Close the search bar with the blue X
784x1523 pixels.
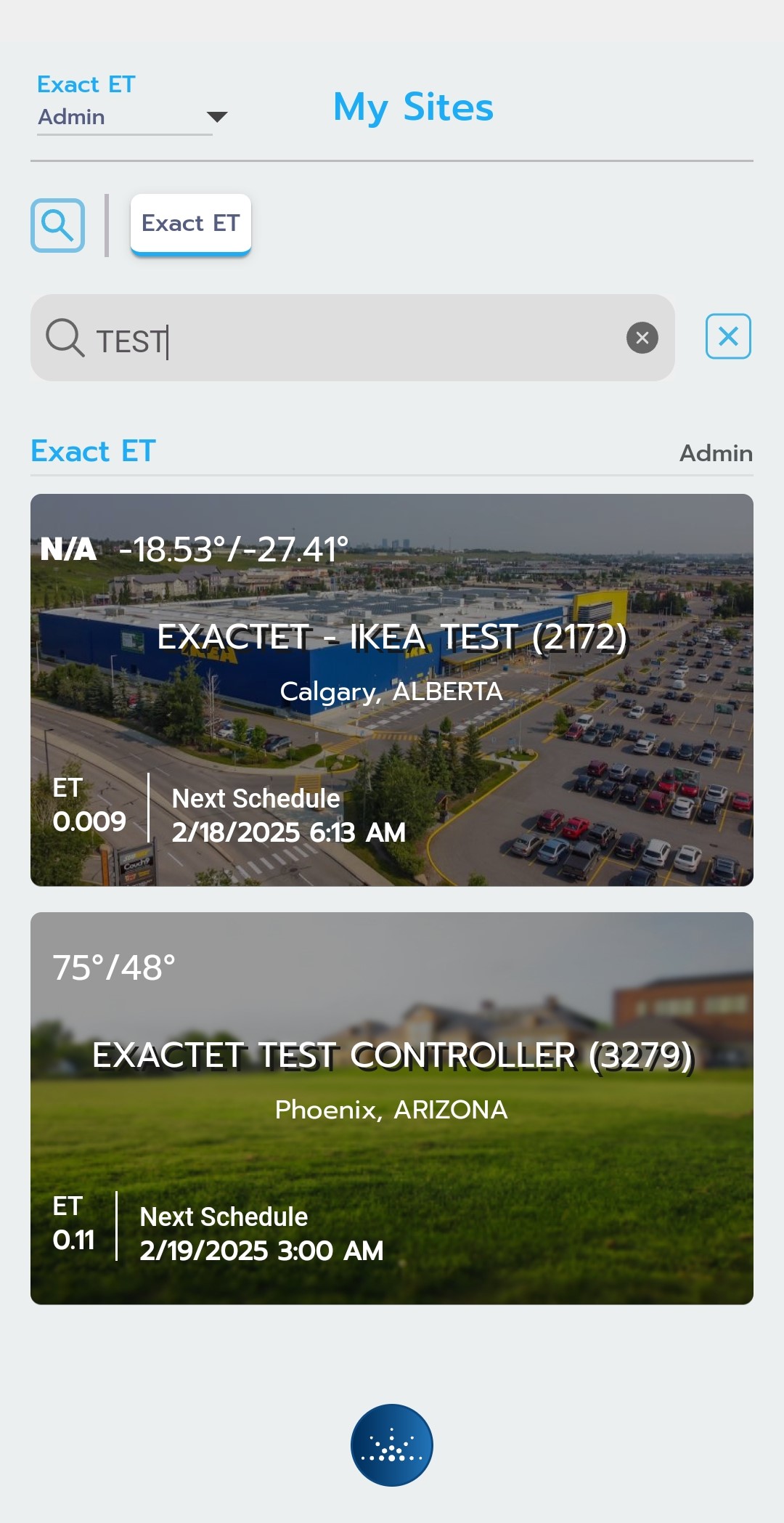[x=728, y=336]
